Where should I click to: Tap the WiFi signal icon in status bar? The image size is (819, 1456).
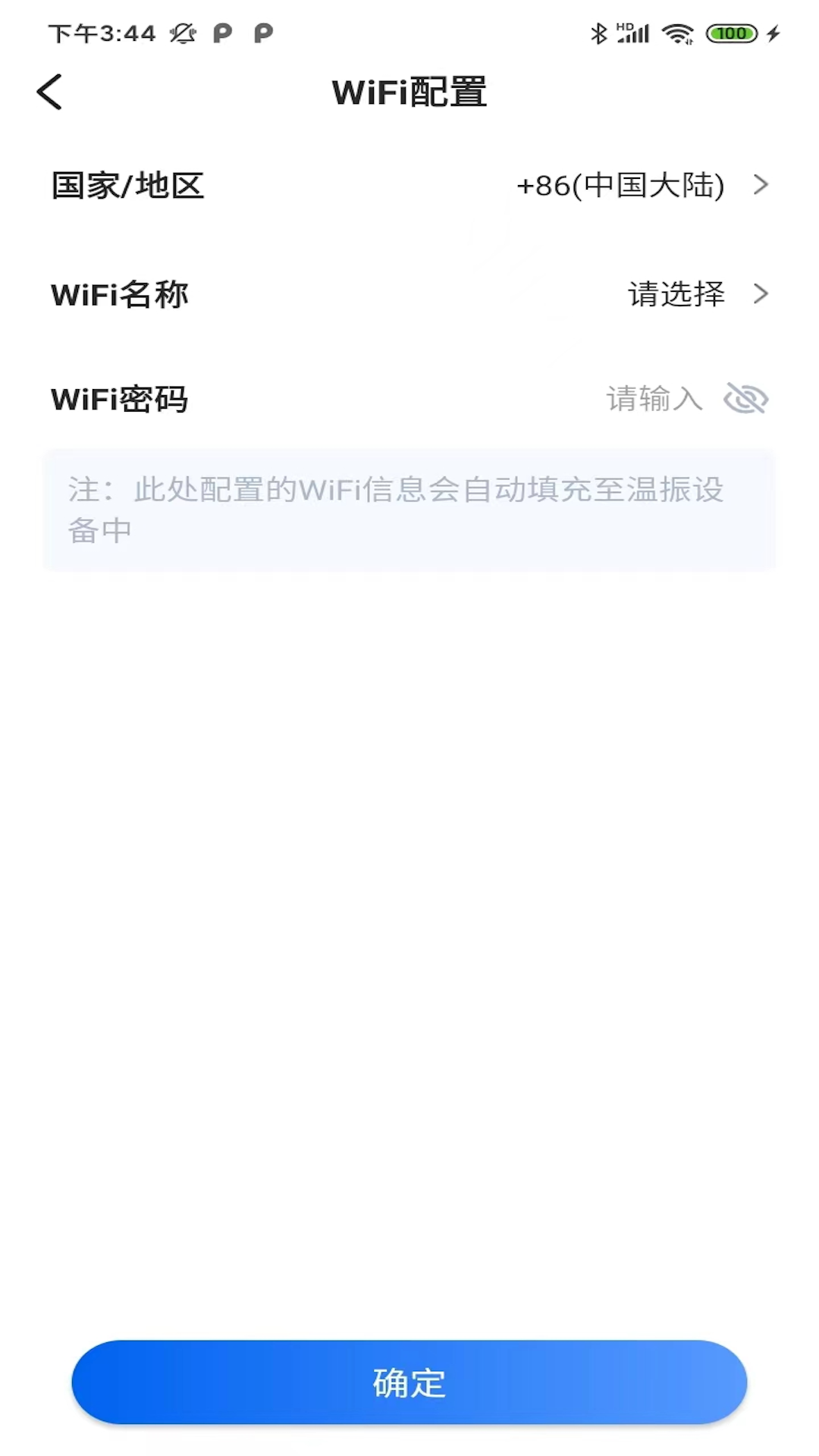[x=677, y=32]
